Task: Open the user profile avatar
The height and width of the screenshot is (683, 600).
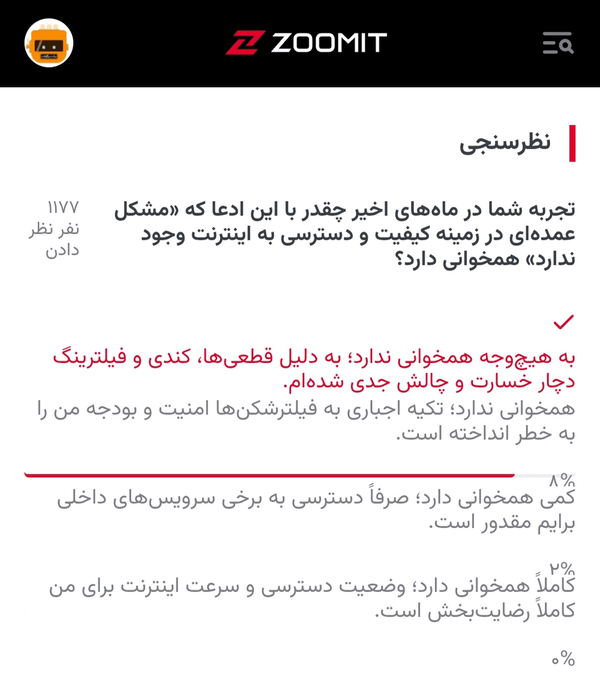Action: pyautogui.click(x=49, y=43)
